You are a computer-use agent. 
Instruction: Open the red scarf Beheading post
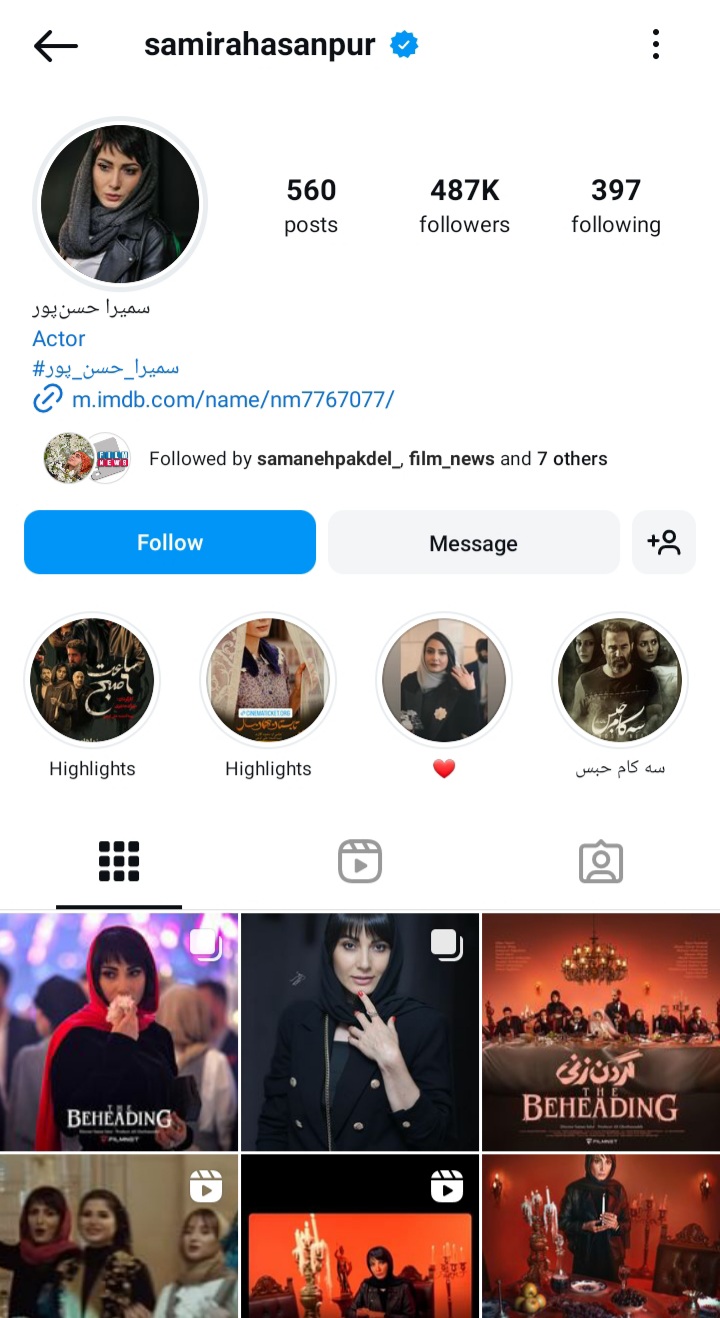click(119, 1031)
